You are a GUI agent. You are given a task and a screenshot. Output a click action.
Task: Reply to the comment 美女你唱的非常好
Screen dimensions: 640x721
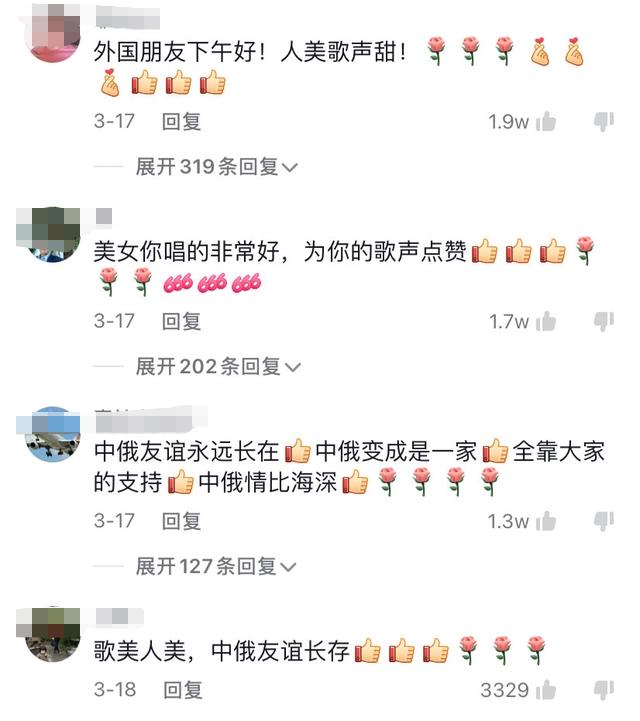[x=182, y=321]
